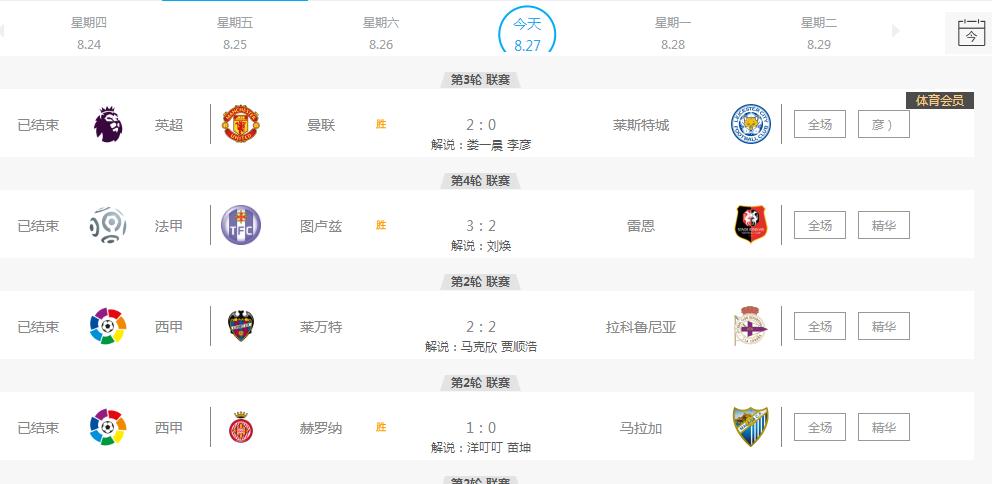Select the today 8.27 tab
Screen dimensions: 992x484
pyautogui.click(x=527, y=32)
